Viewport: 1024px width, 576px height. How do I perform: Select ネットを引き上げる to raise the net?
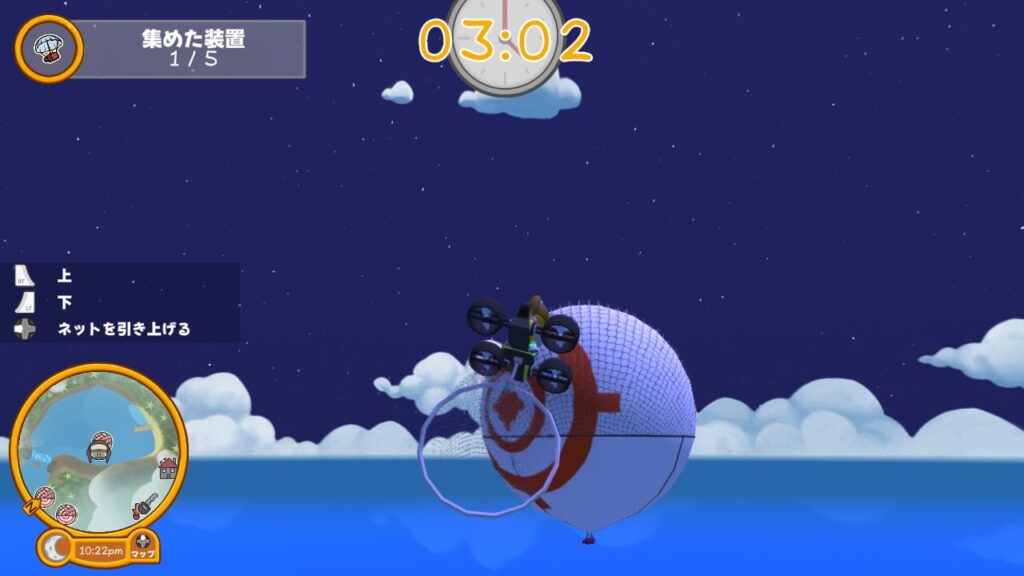[123, 328]
